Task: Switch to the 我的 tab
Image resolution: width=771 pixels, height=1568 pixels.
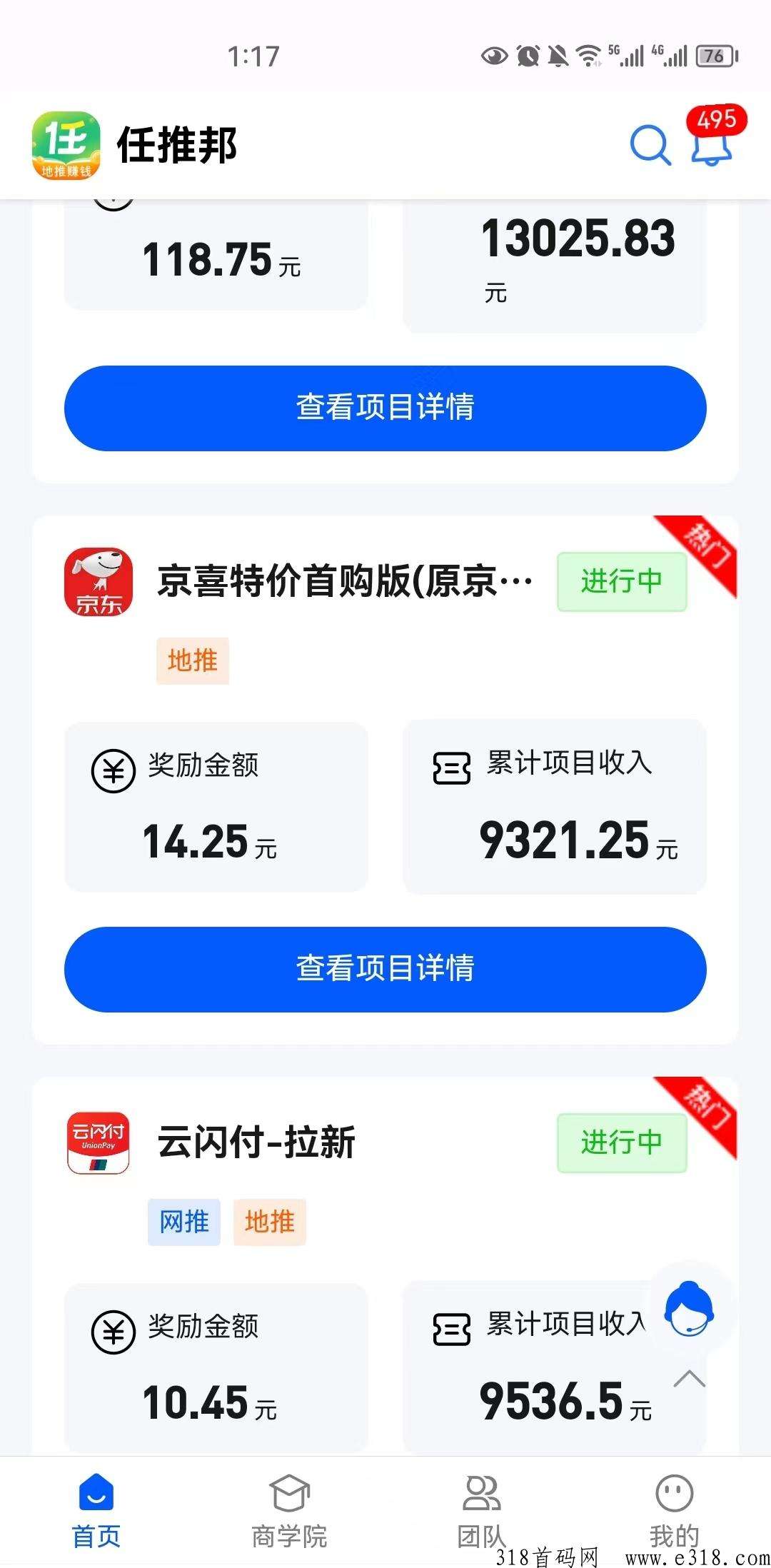Action: tap(675, 1511)
